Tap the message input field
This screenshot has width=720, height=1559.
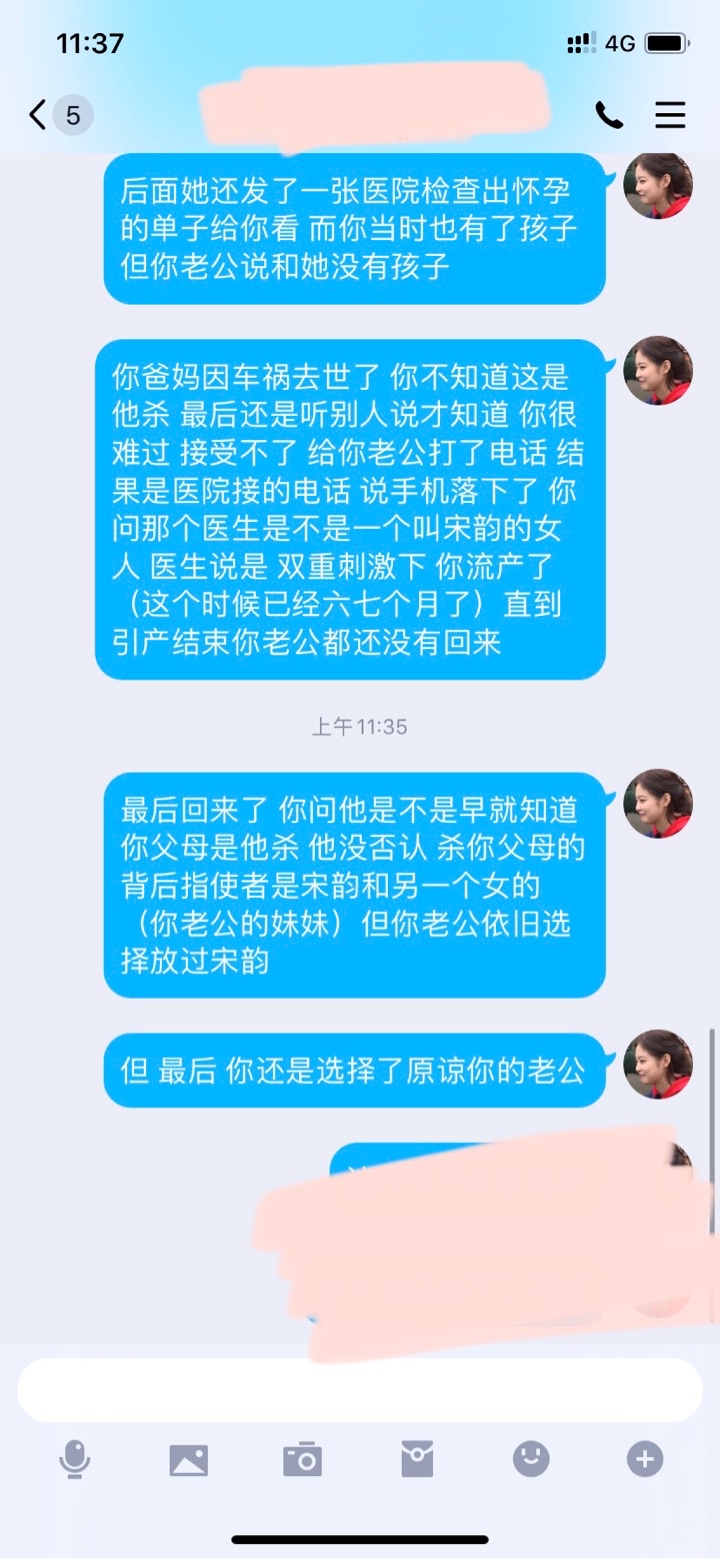(360, 1389)
